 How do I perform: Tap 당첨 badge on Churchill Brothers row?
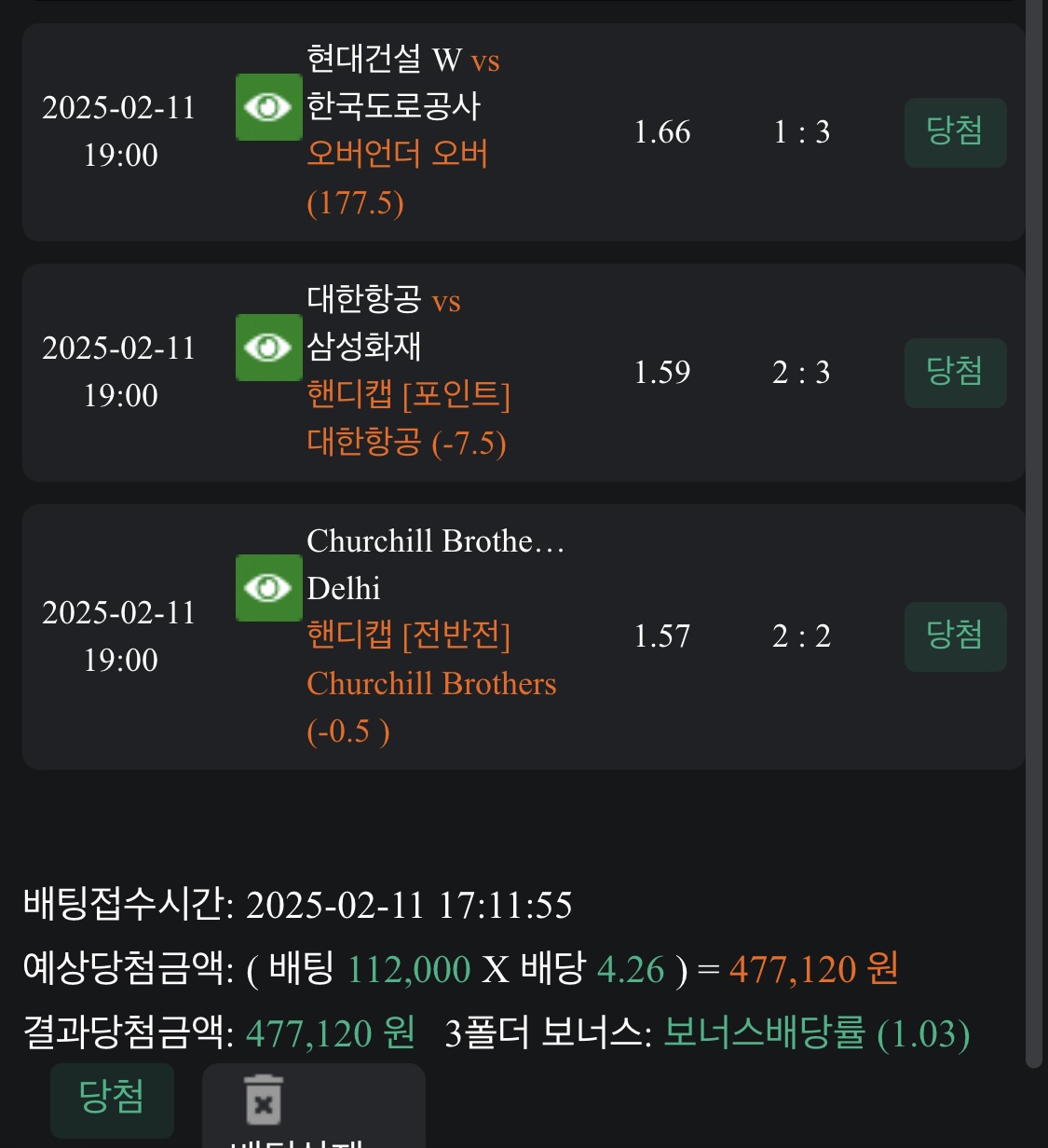click(955, 635)
